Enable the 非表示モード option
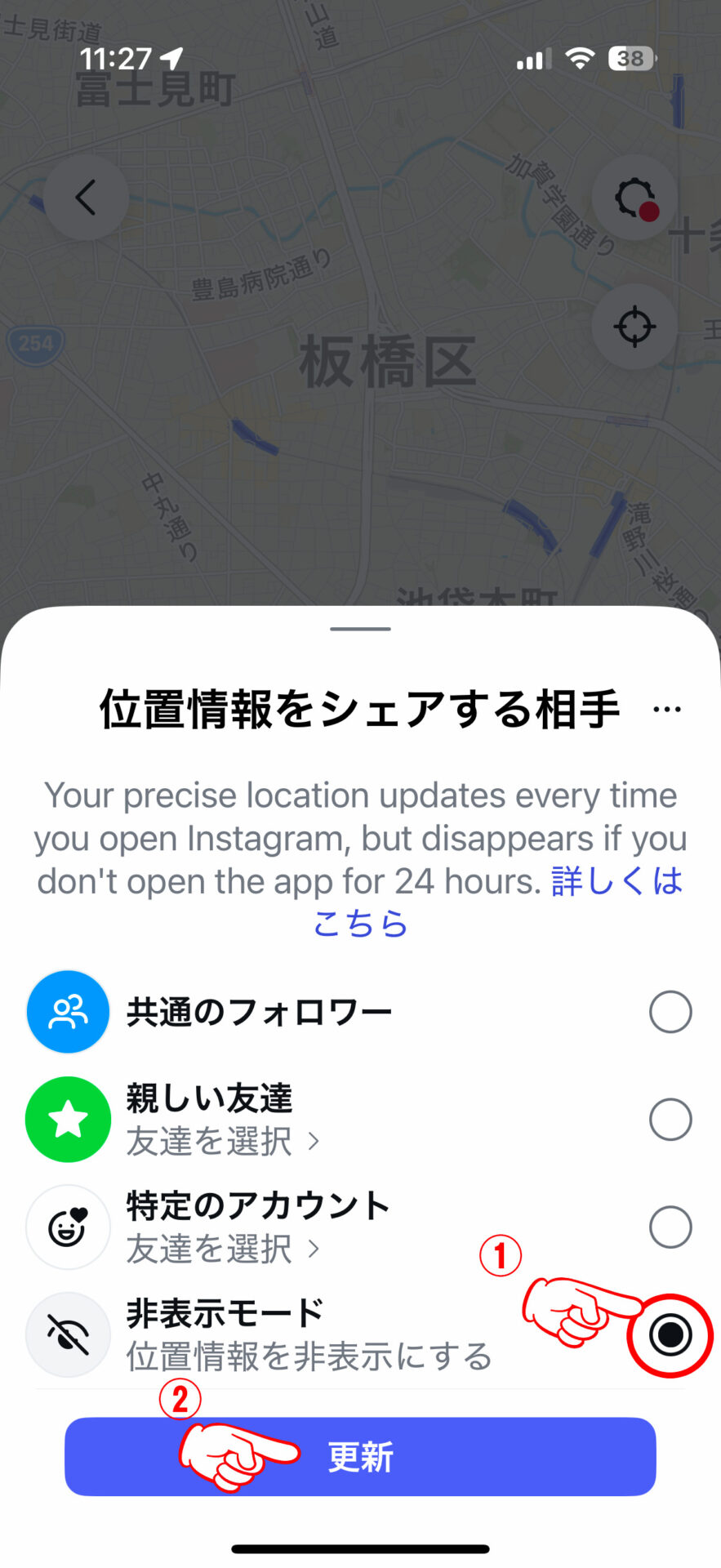 point(670,1334)
